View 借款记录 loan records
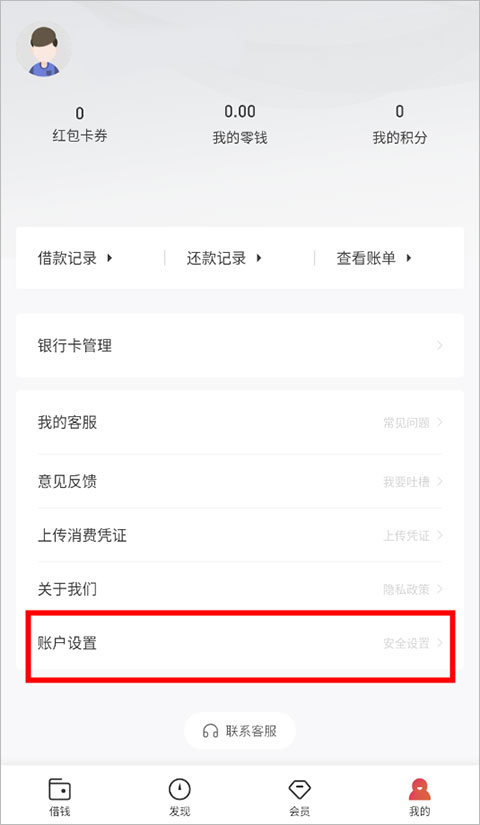480x825 pixels. (x=75, y=258)
